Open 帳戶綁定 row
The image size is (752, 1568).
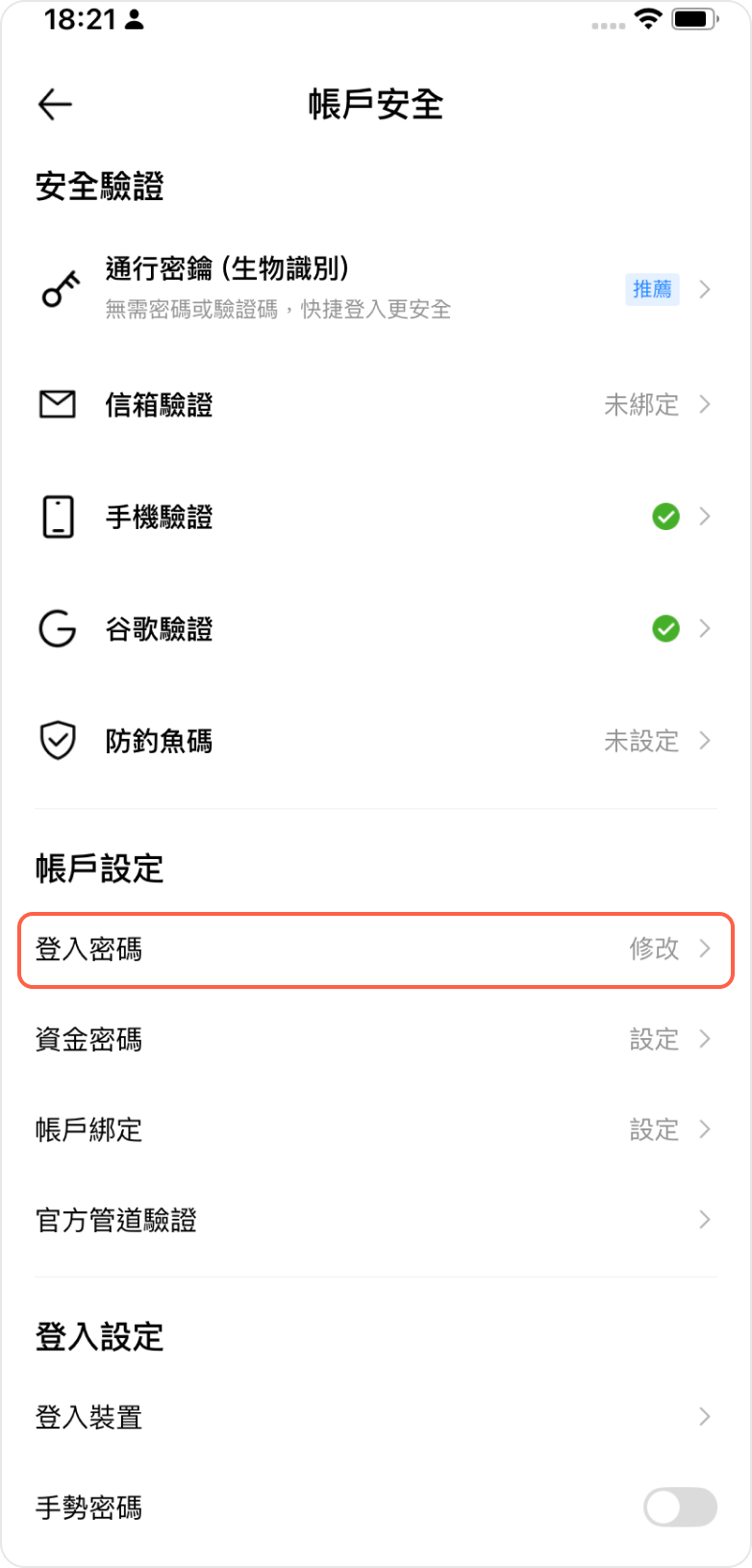[375, 1129]
